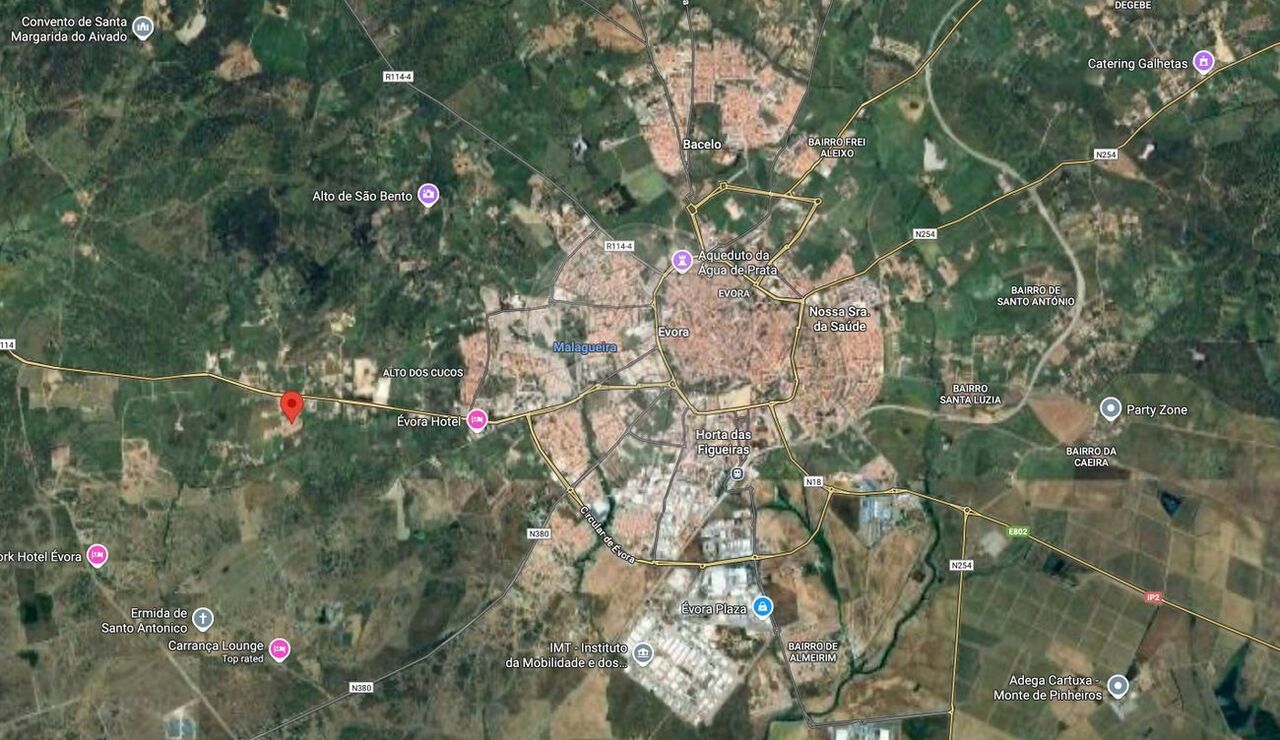Select the IMT Instituto da Mobilidade marker

pyautogui.click(x=642, y=654)
